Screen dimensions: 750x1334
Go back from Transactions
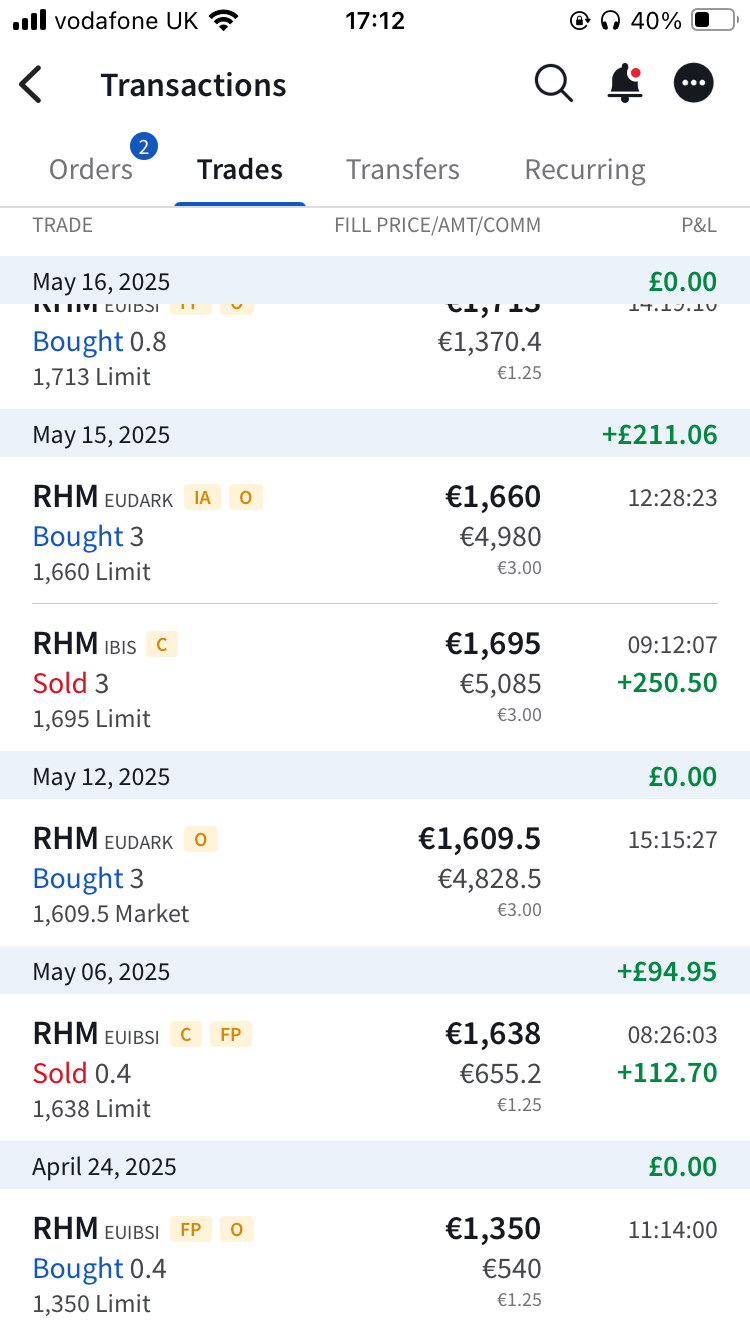tap(31, 84)
